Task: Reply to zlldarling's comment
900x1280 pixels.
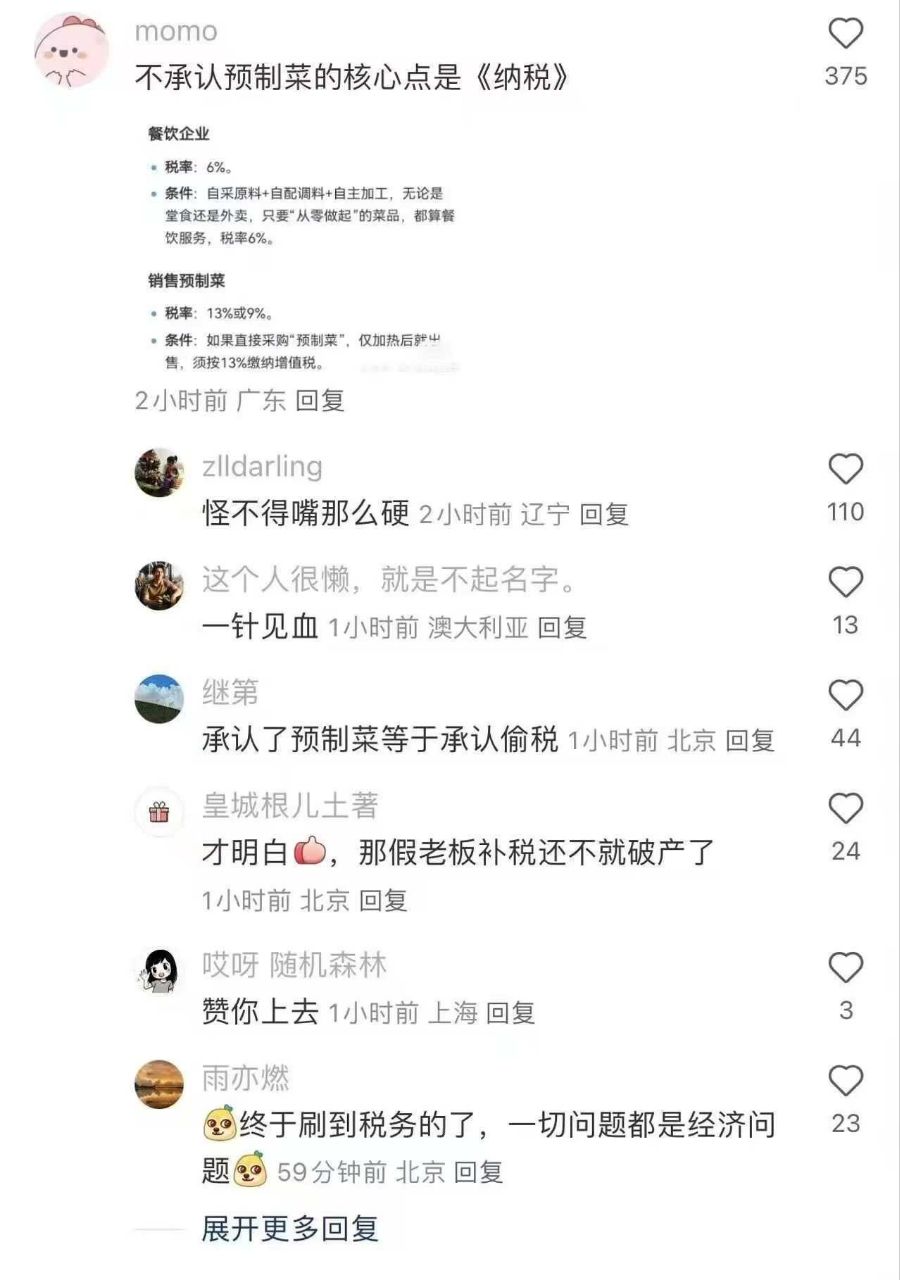Action: [x=604, y=515]
